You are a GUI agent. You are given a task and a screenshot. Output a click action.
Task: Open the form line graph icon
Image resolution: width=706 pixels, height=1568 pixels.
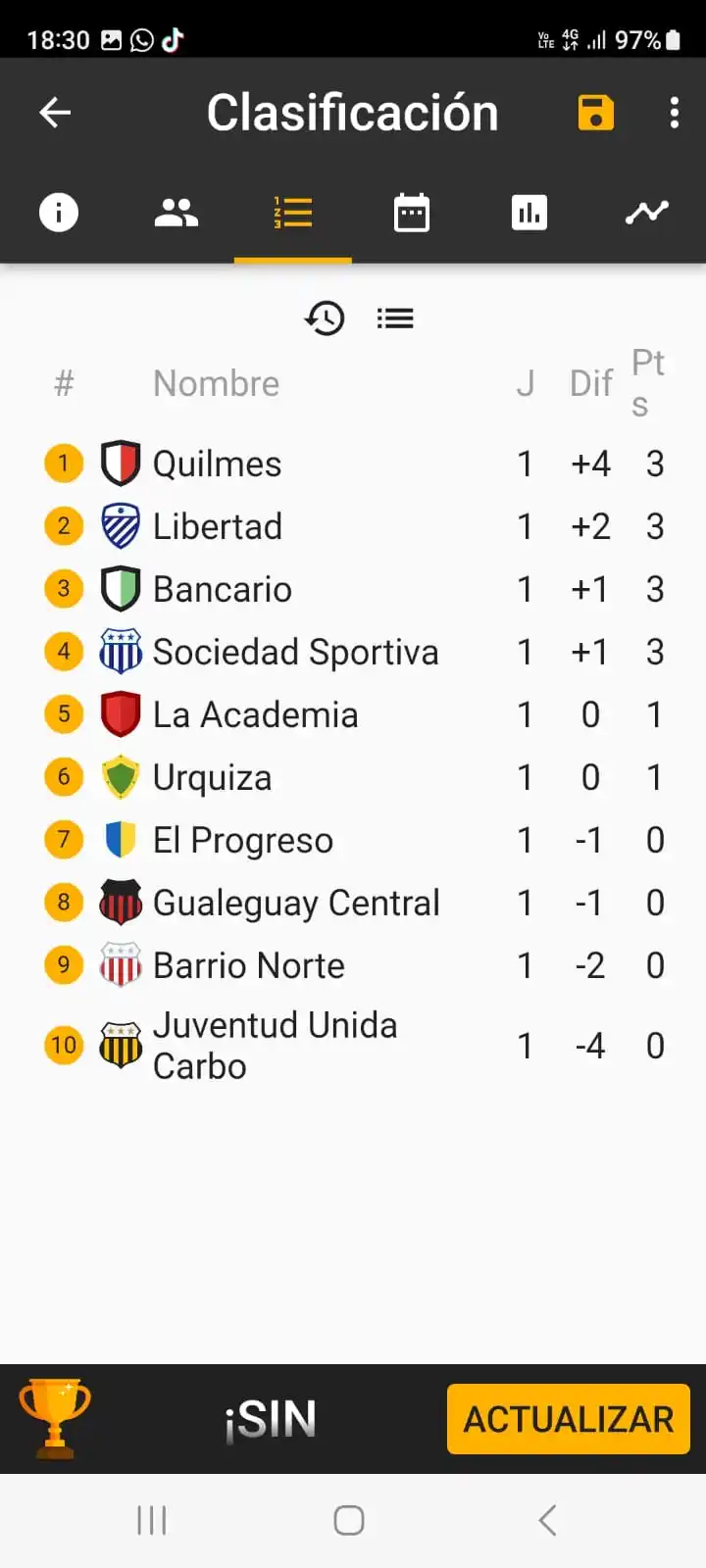[646, 212]
